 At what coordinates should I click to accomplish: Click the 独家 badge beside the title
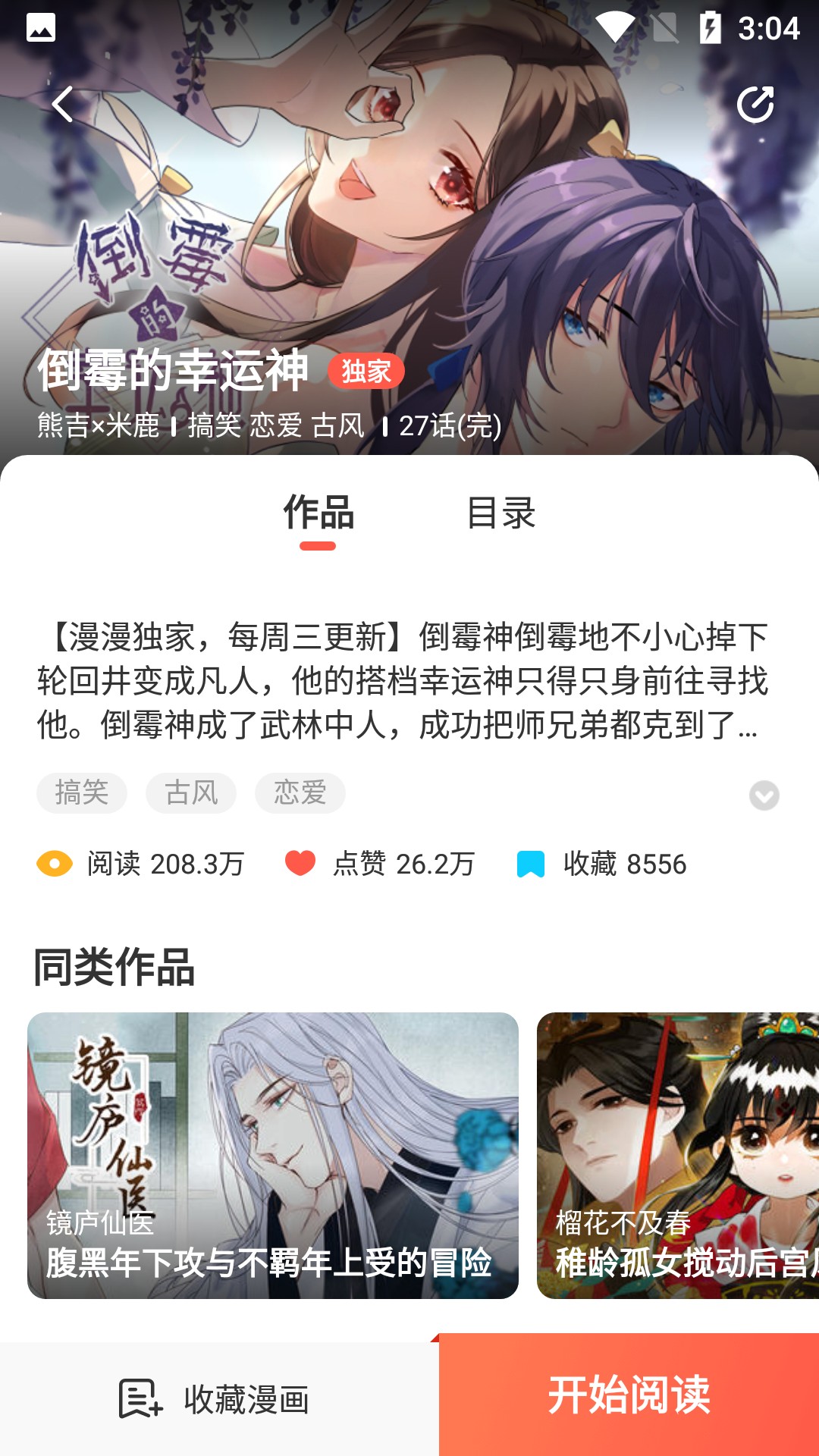(x=368, y=370)
